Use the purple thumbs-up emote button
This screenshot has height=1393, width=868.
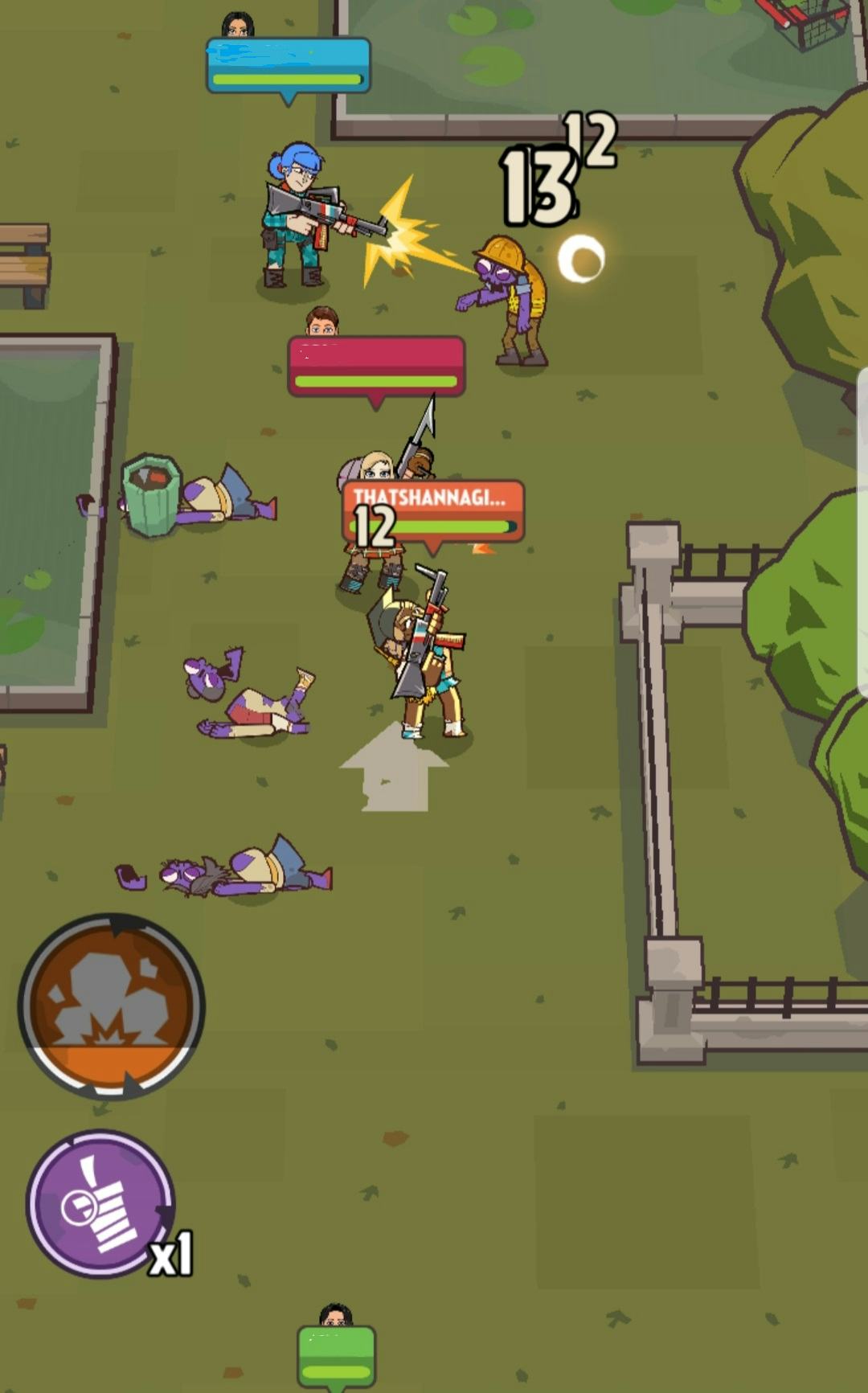(100, 1203)
